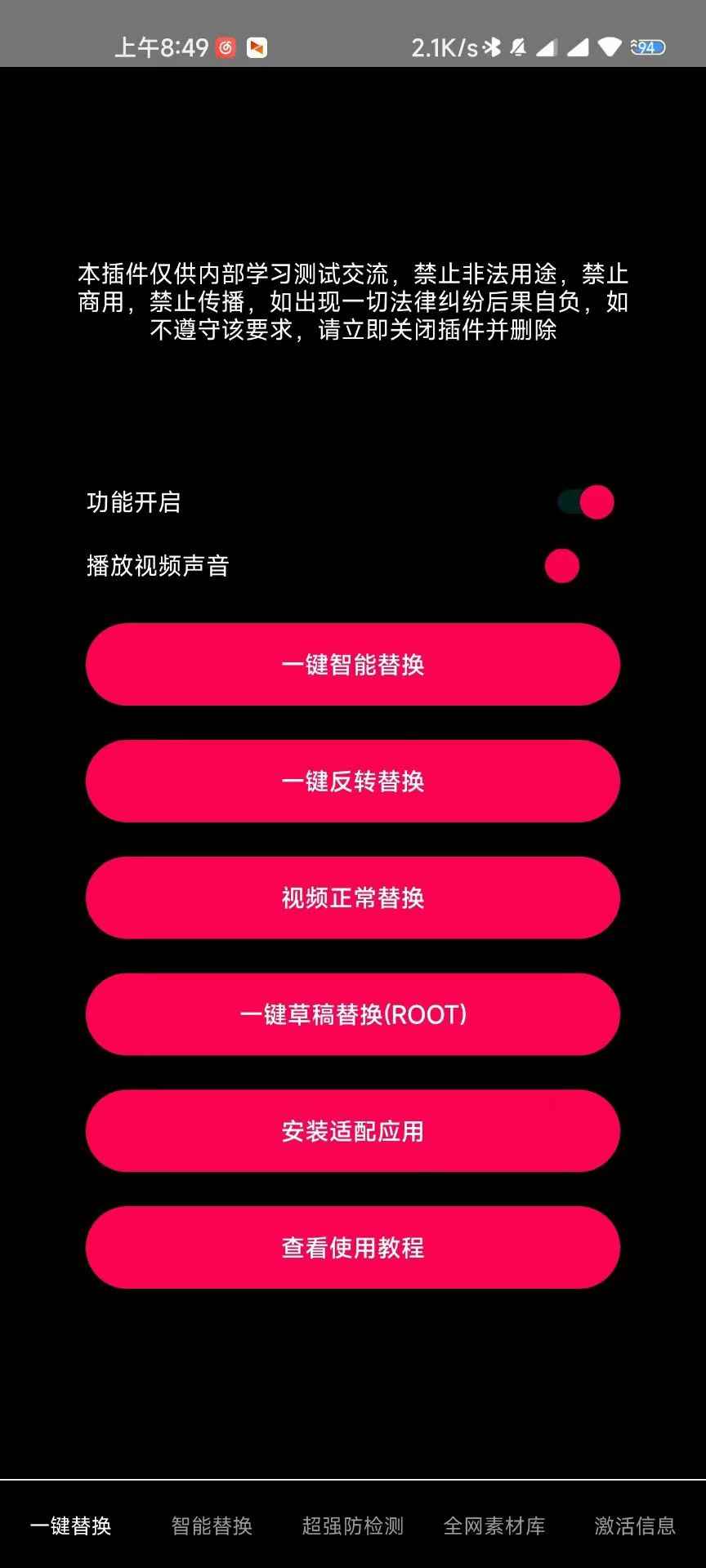Viewport: 706px width, 1568px height.
Task: Open 查看使用教程 tutorial
Action: coord(353,1247)
